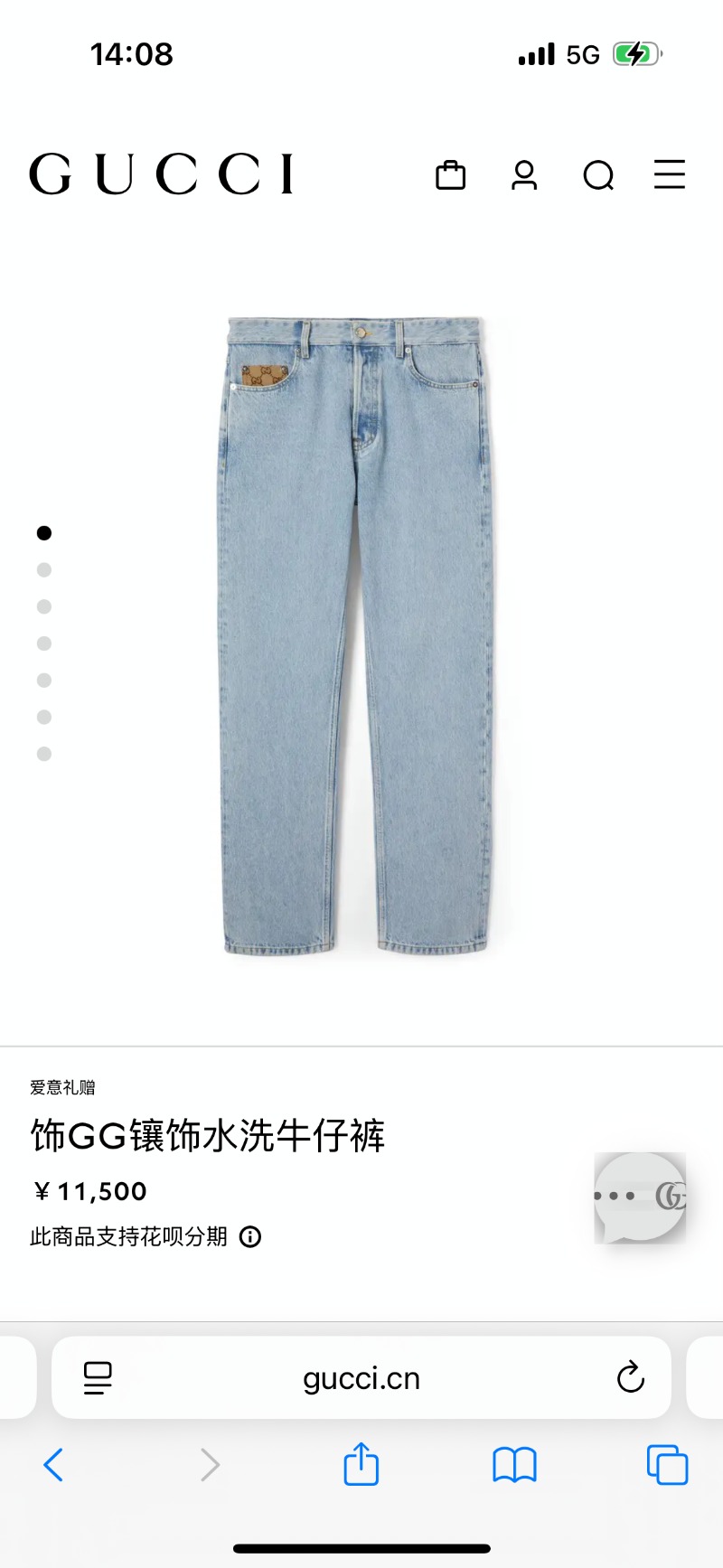Open Safari bookmarks

click(514, 1465)
